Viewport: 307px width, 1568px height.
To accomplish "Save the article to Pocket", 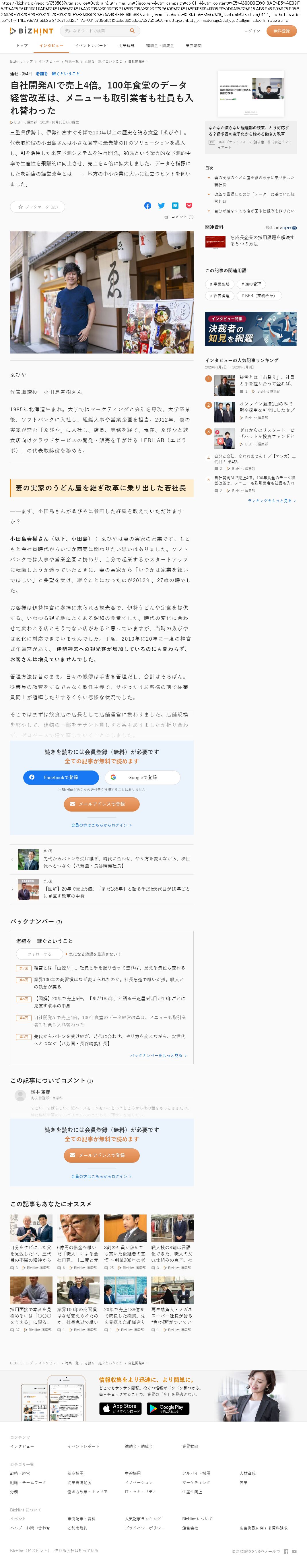I will tap(189, 206).
